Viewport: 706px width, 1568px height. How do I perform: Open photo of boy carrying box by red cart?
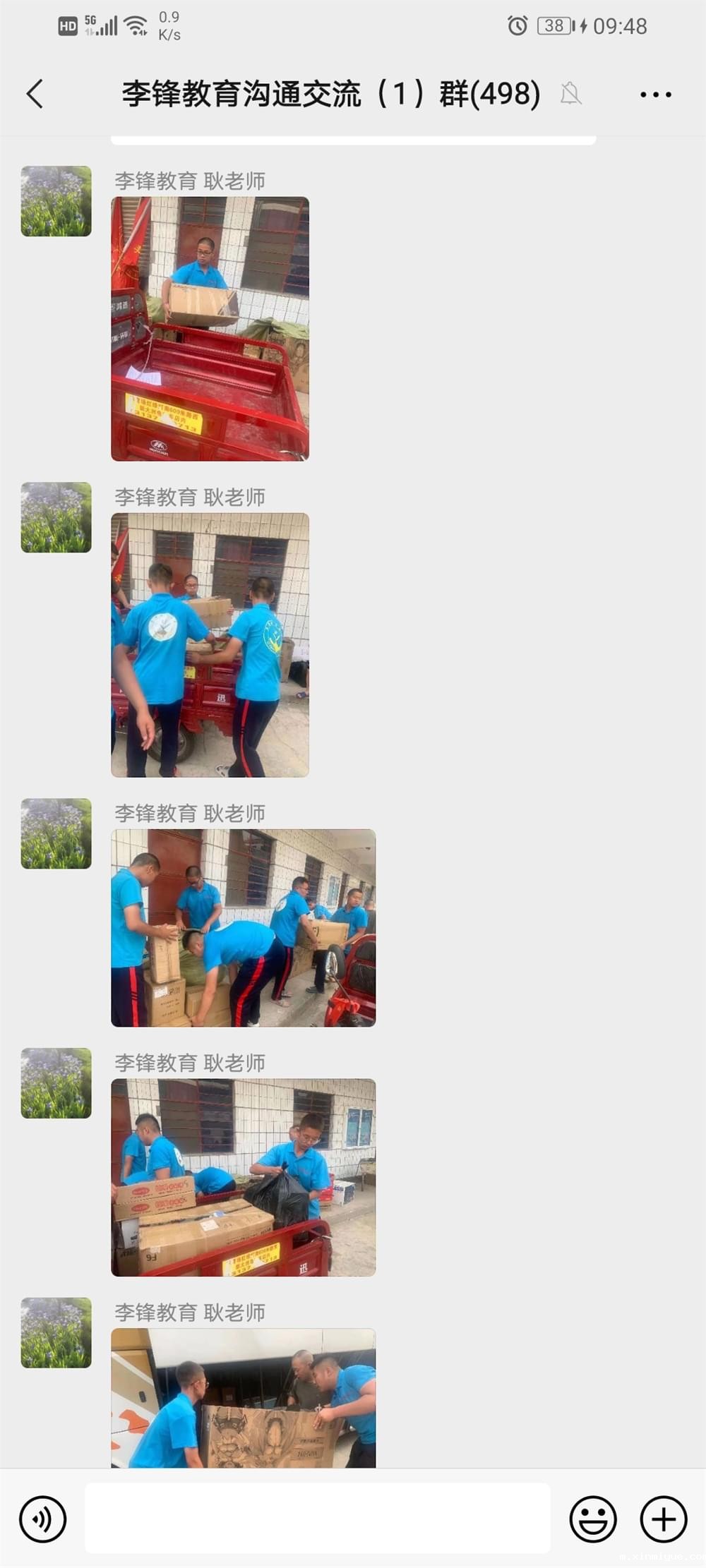pyautogui.click(x=210, y=329)
